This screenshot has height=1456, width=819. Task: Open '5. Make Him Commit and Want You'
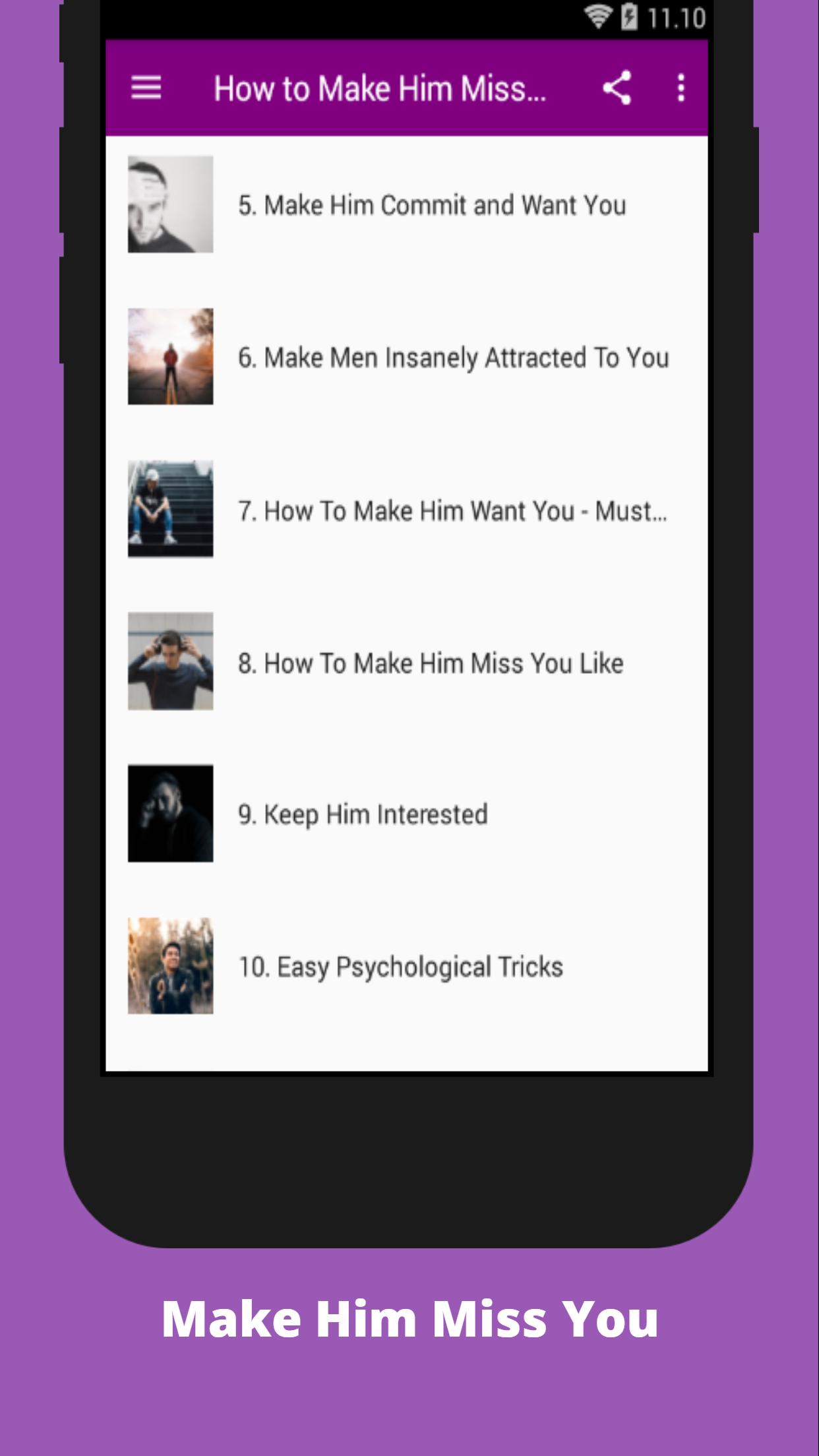[x=432, y=205]
